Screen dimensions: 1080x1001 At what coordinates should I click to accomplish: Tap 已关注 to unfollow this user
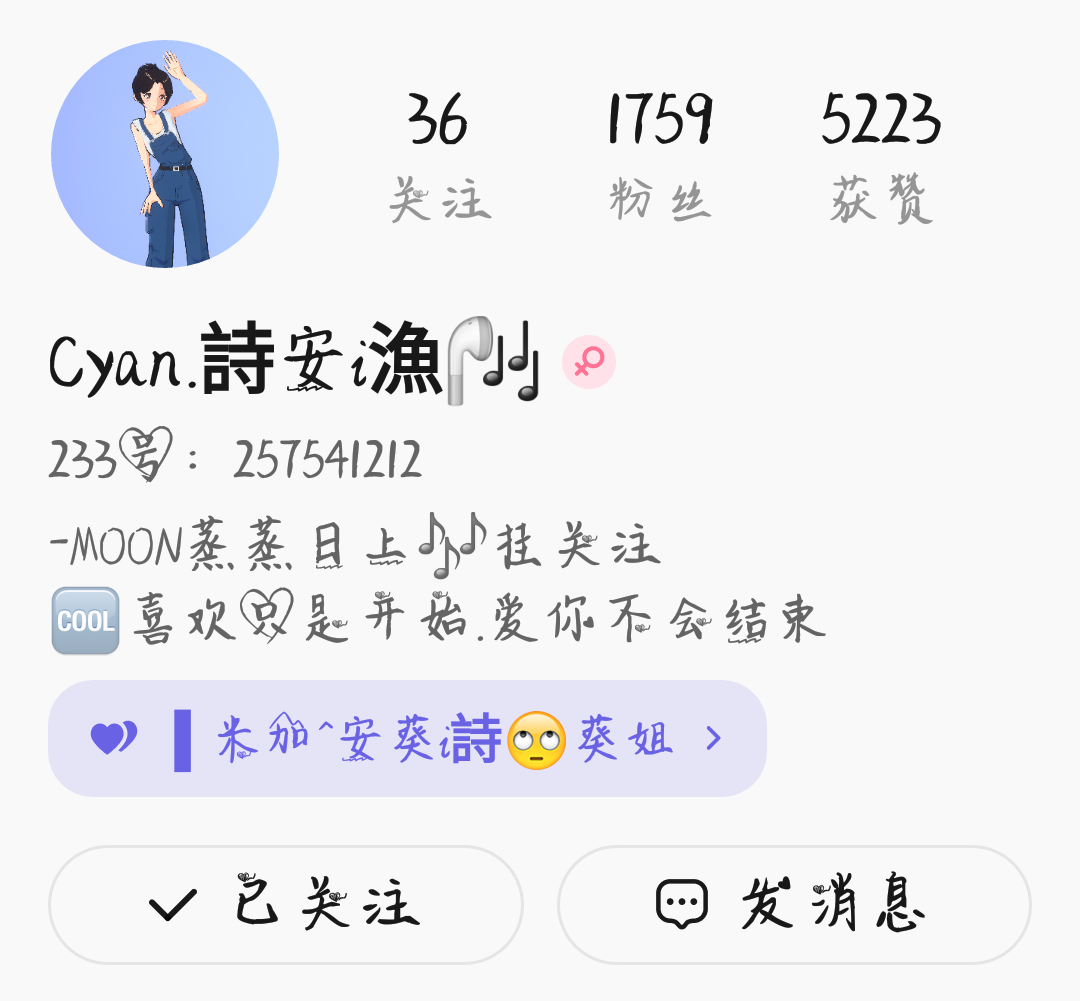[286, 905]
